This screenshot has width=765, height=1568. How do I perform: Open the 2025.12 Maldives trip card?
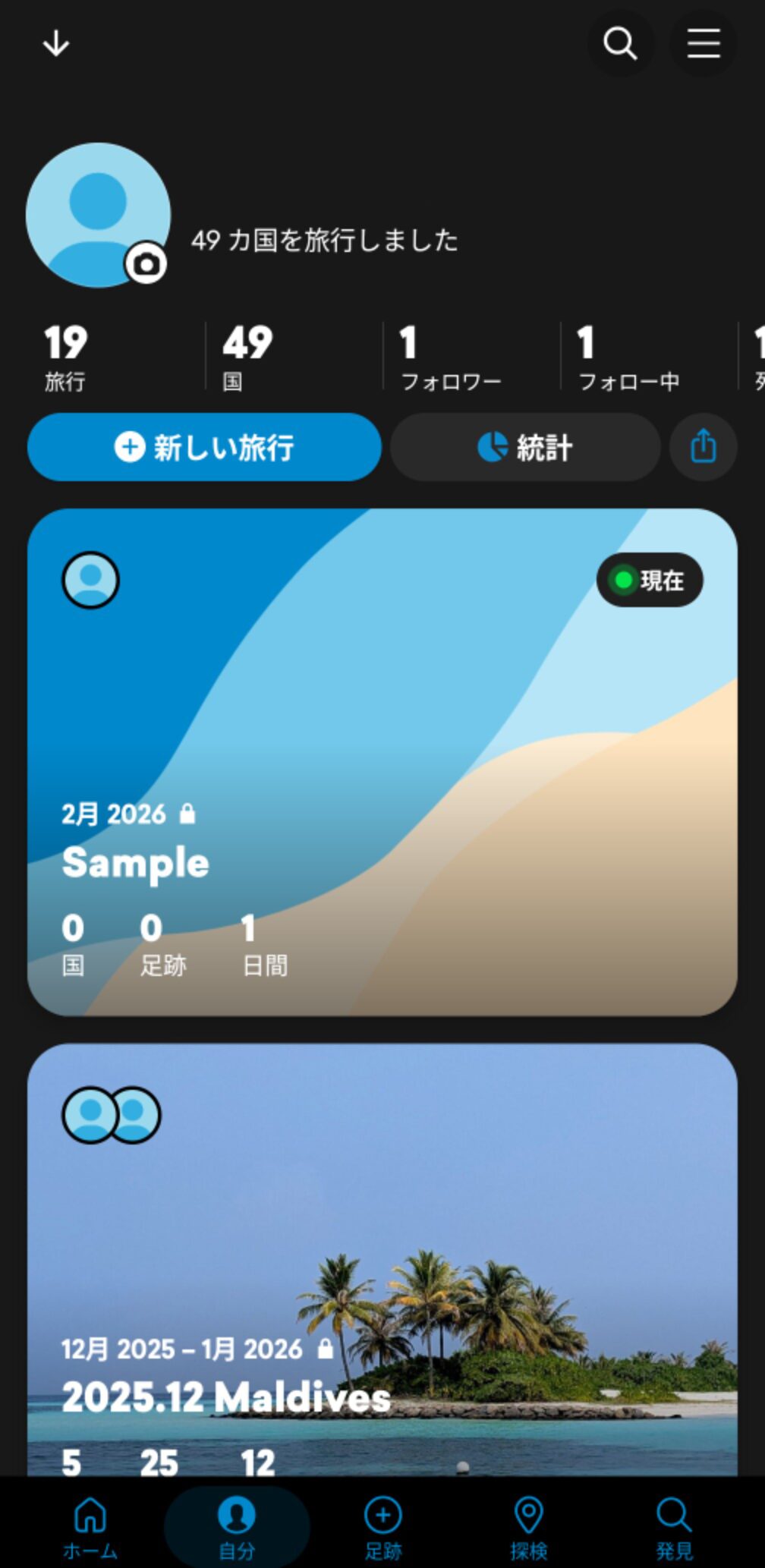pos(382,1260)
